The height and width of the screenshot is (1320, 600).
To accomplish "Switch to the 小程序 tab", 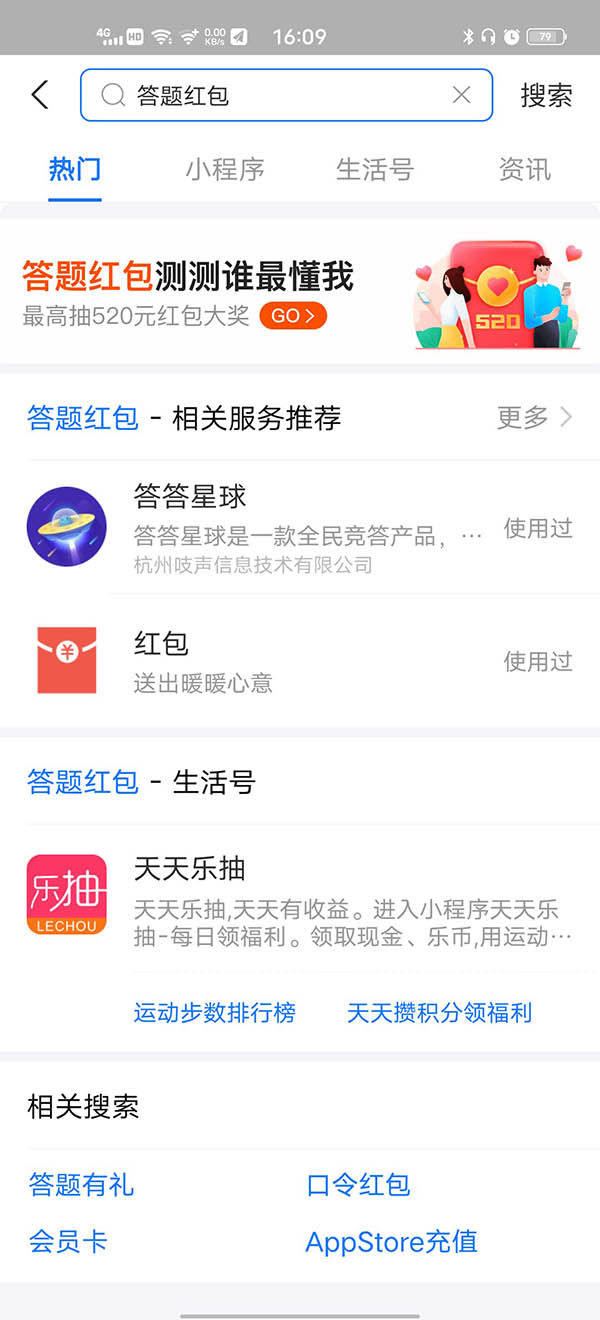I will coord(225,169).
